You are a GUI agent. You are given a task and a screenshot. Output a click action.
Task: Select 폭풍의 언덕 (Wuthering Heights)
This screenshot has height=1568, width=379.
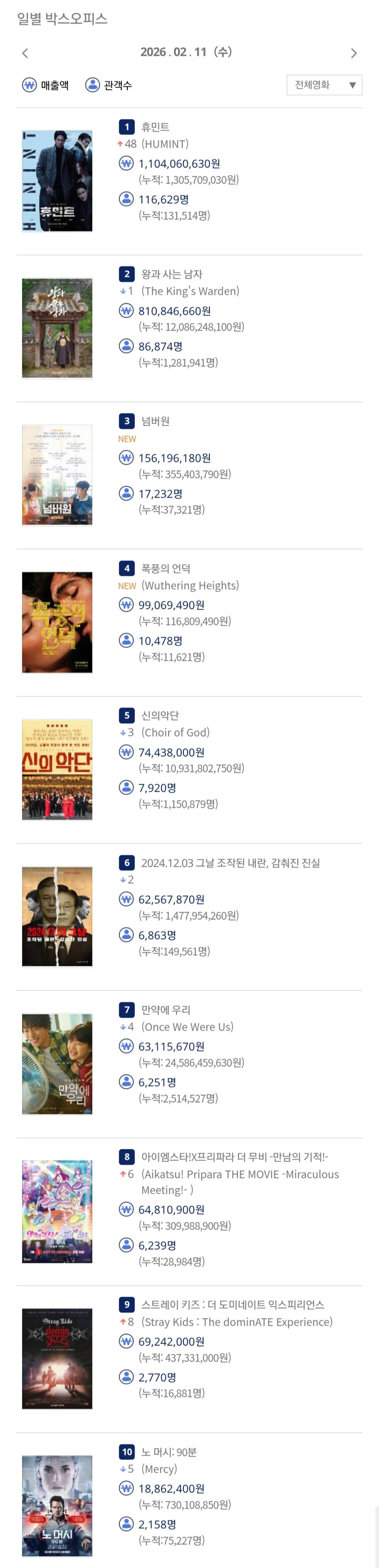[x=165, y=569]
